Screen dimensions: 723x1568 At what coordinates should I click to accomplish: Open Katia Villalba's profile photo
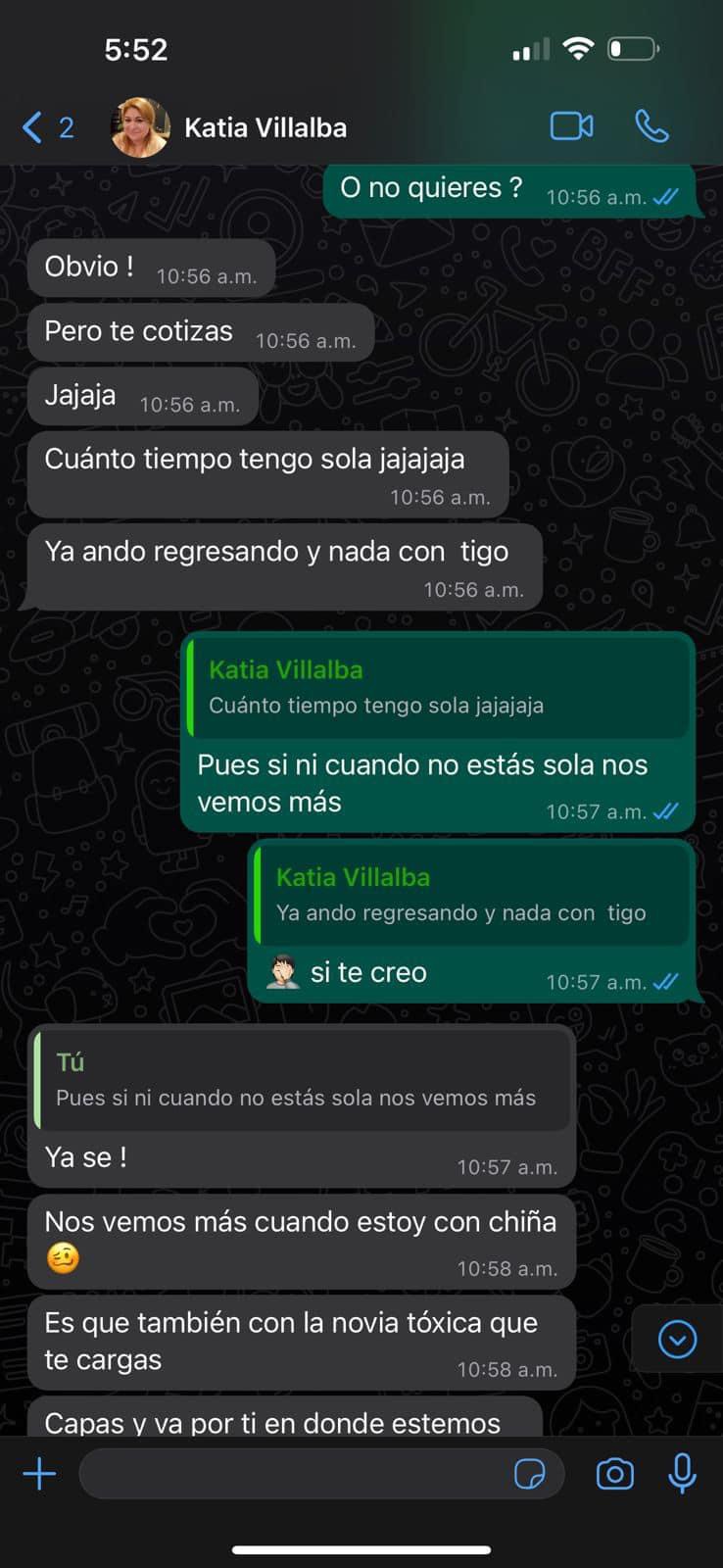click(x=140, y=127)
